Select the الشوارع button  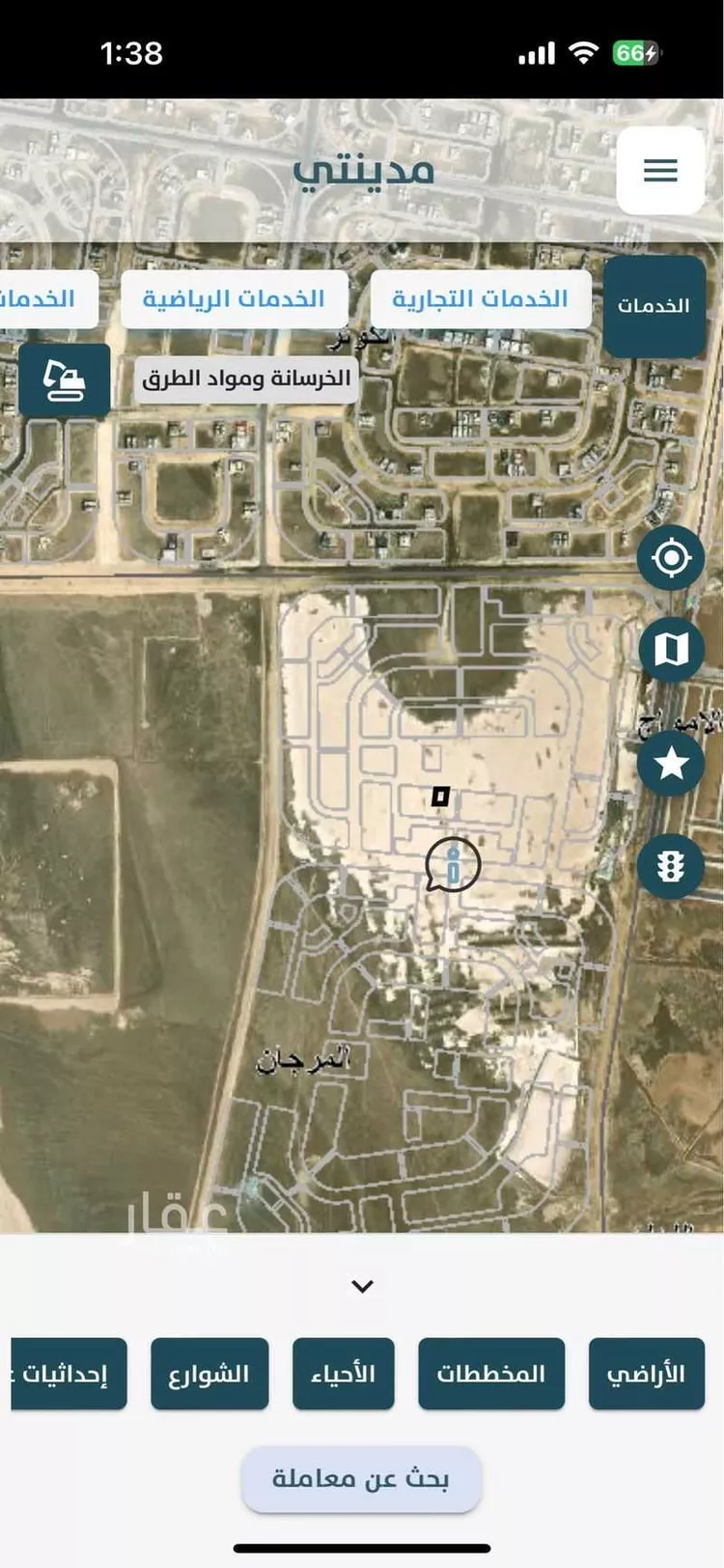[209, 1373]
